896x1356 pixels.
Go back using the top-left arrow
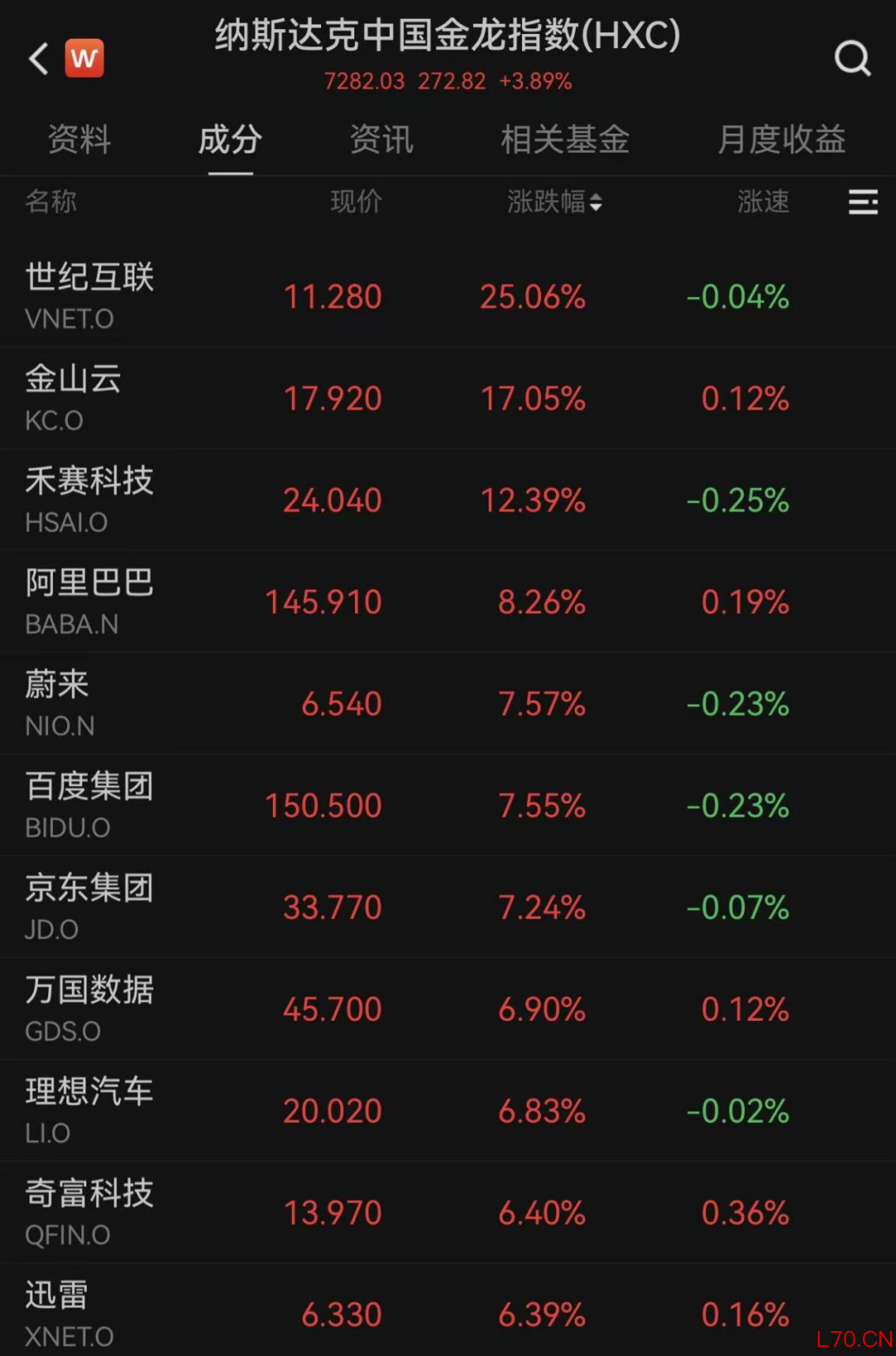[38, 58]
